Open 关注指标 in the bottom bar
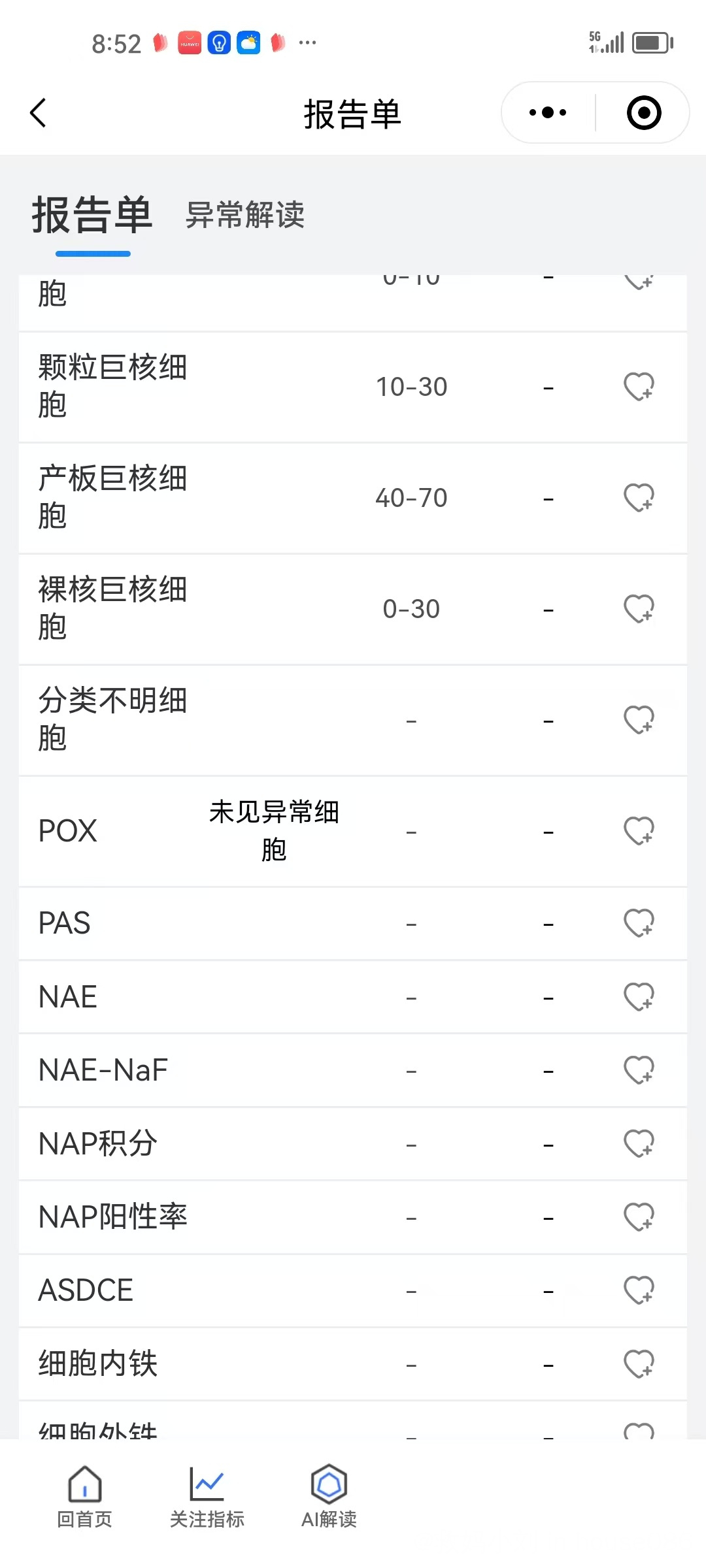Screen dimensions: 706x1568 [x=207, y=1497]
